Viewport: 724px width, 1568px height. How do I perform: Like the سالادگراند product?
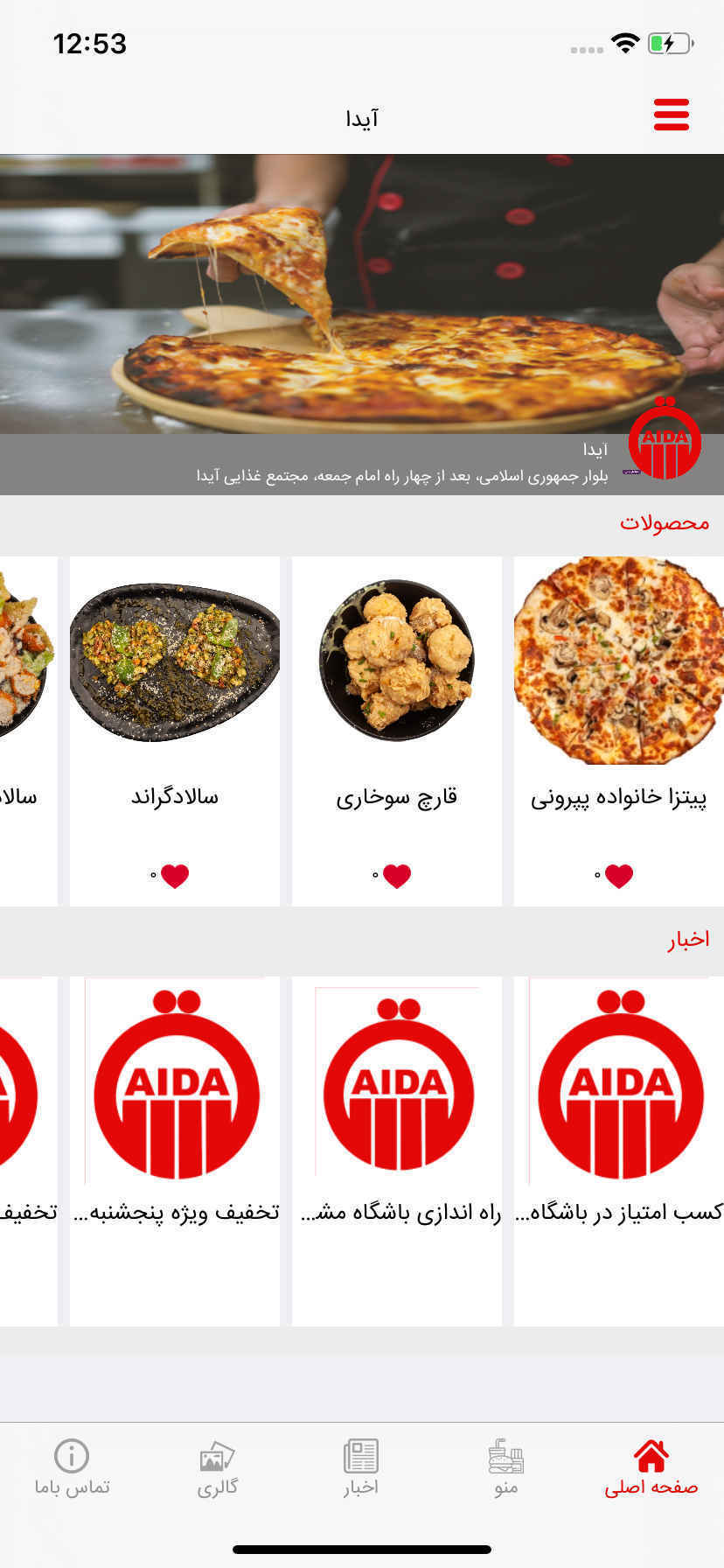tap(175, 876)
